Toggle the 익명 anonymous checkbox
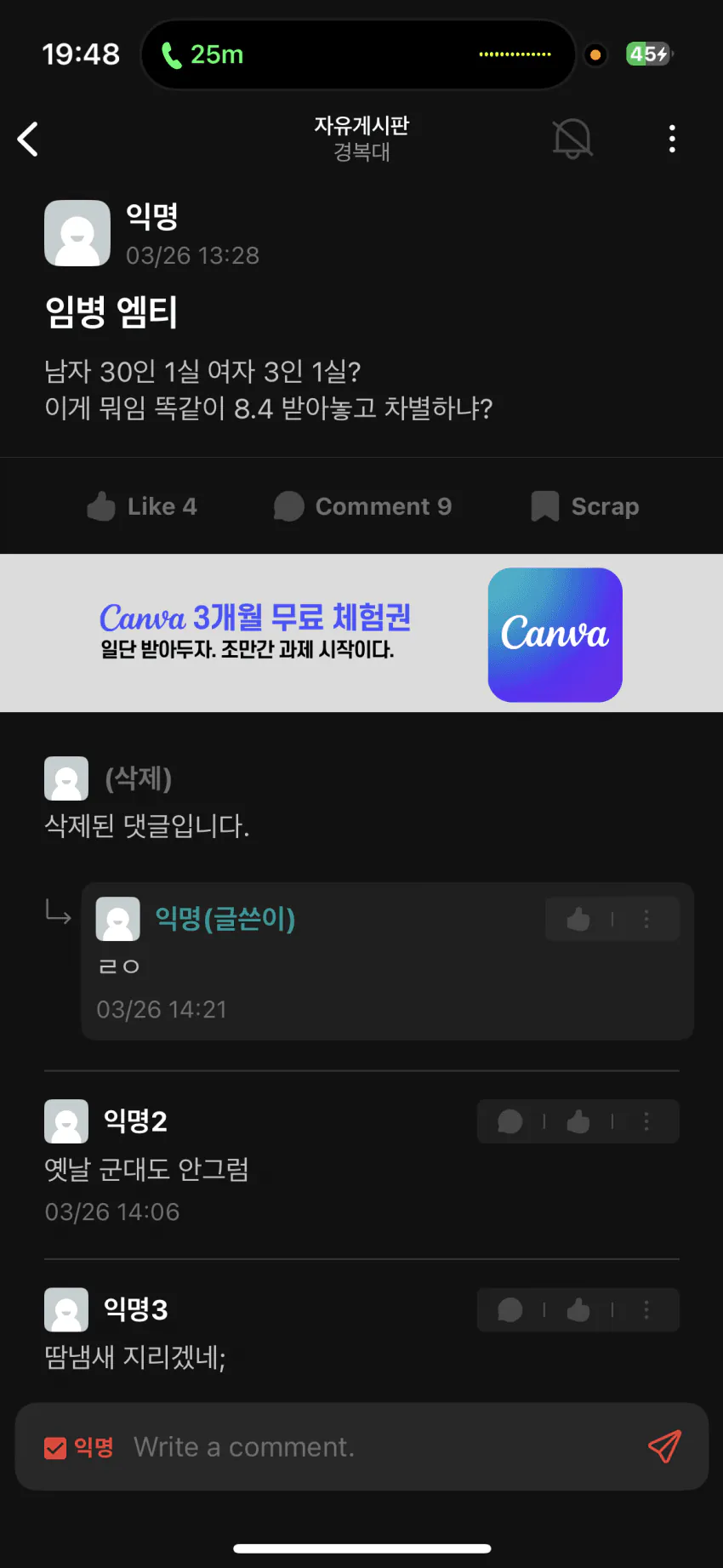 (x=56, y=1446)
